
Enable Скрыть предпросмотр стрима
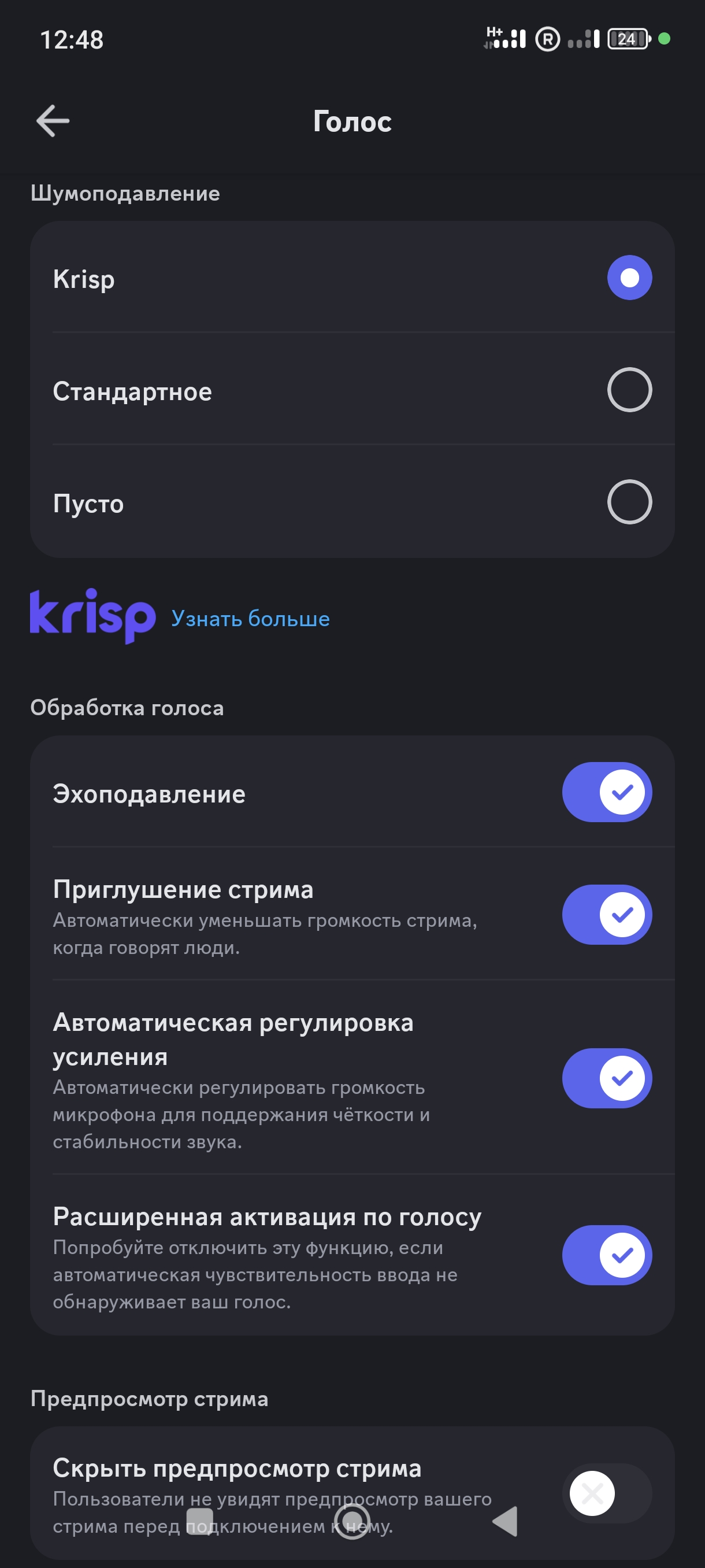[x=606, y=1493]
